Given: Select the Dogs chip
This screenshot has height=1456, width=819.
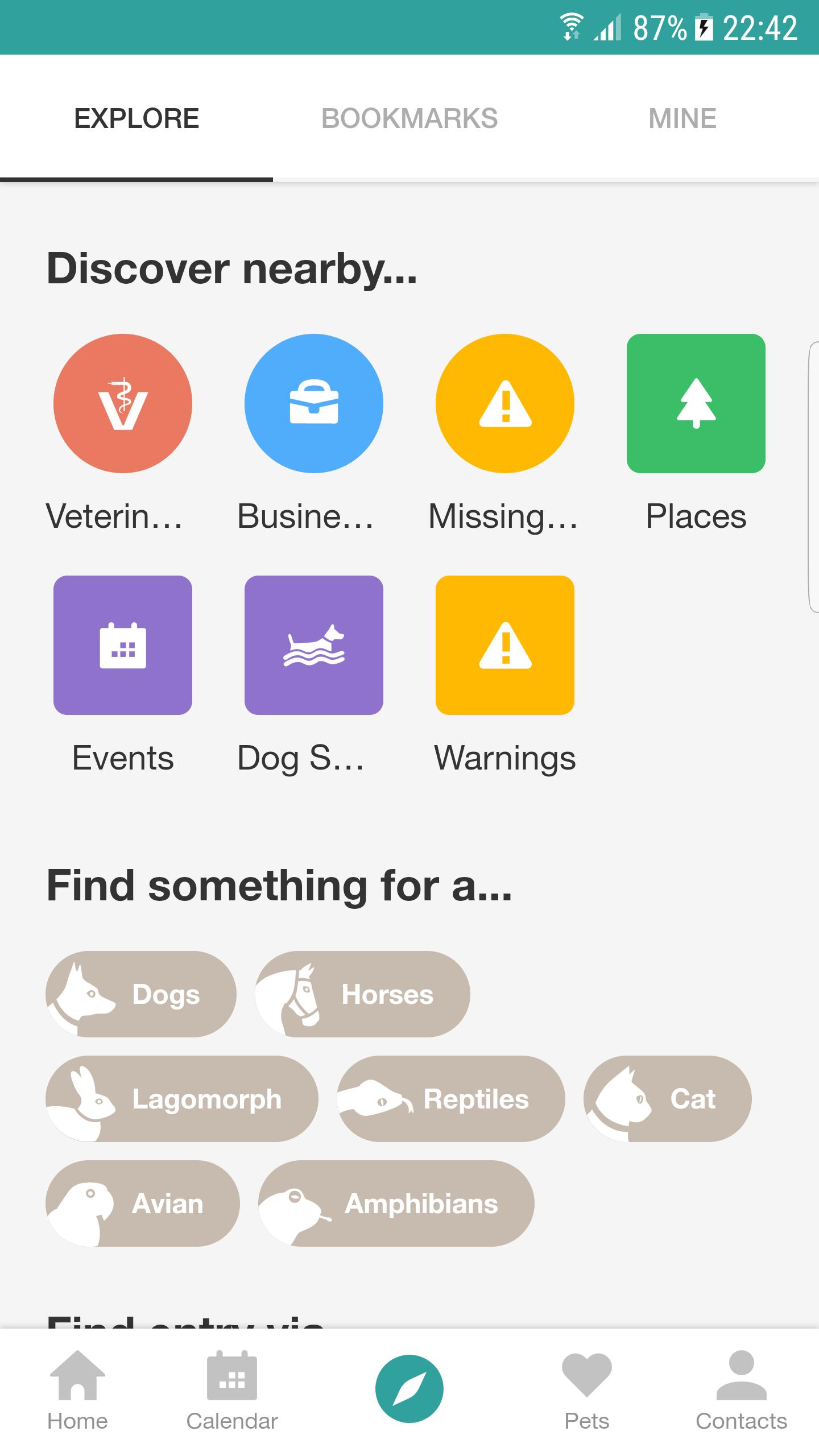Looking at the screenshot, I should [141, 994].
